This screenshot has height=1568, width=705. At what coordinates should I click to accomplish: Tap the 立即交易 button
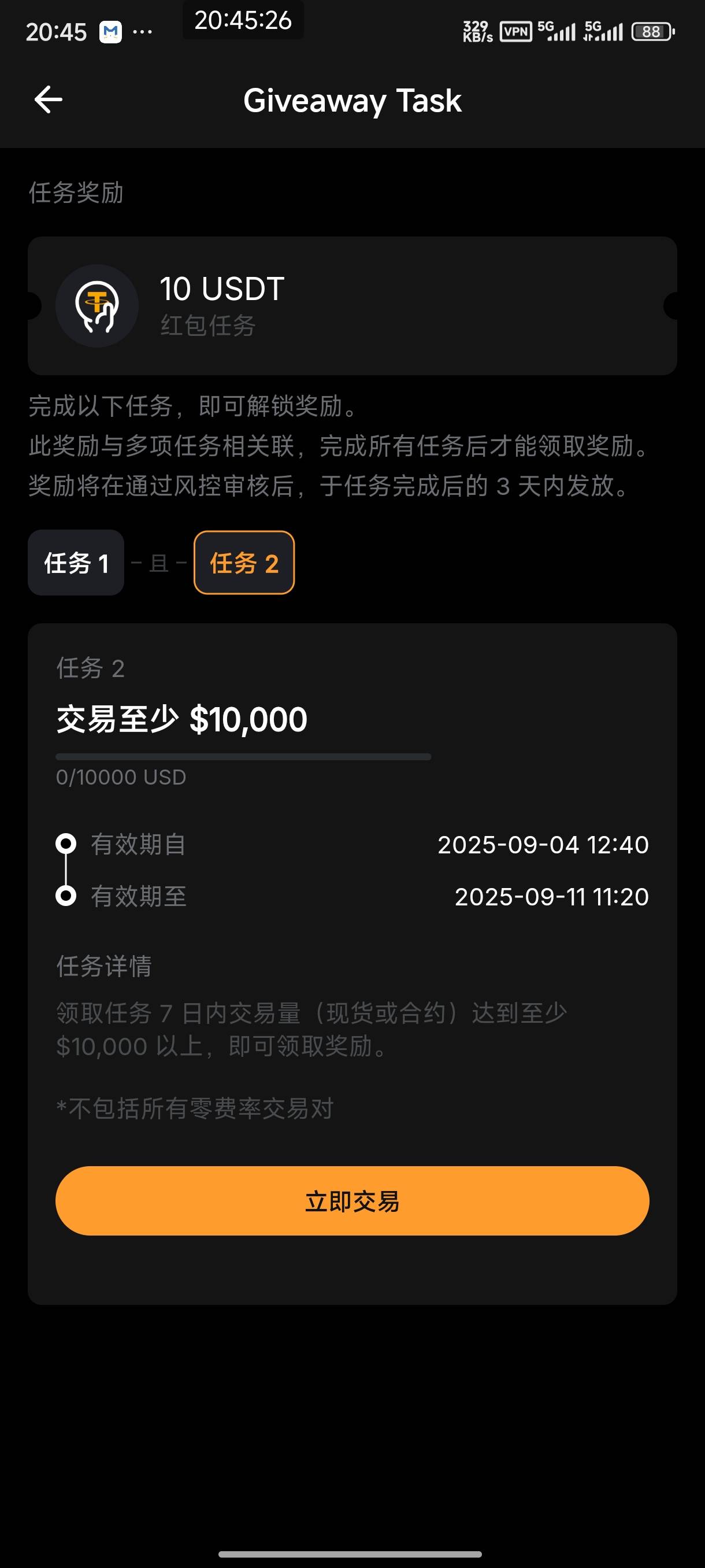tap(352, 1201)
